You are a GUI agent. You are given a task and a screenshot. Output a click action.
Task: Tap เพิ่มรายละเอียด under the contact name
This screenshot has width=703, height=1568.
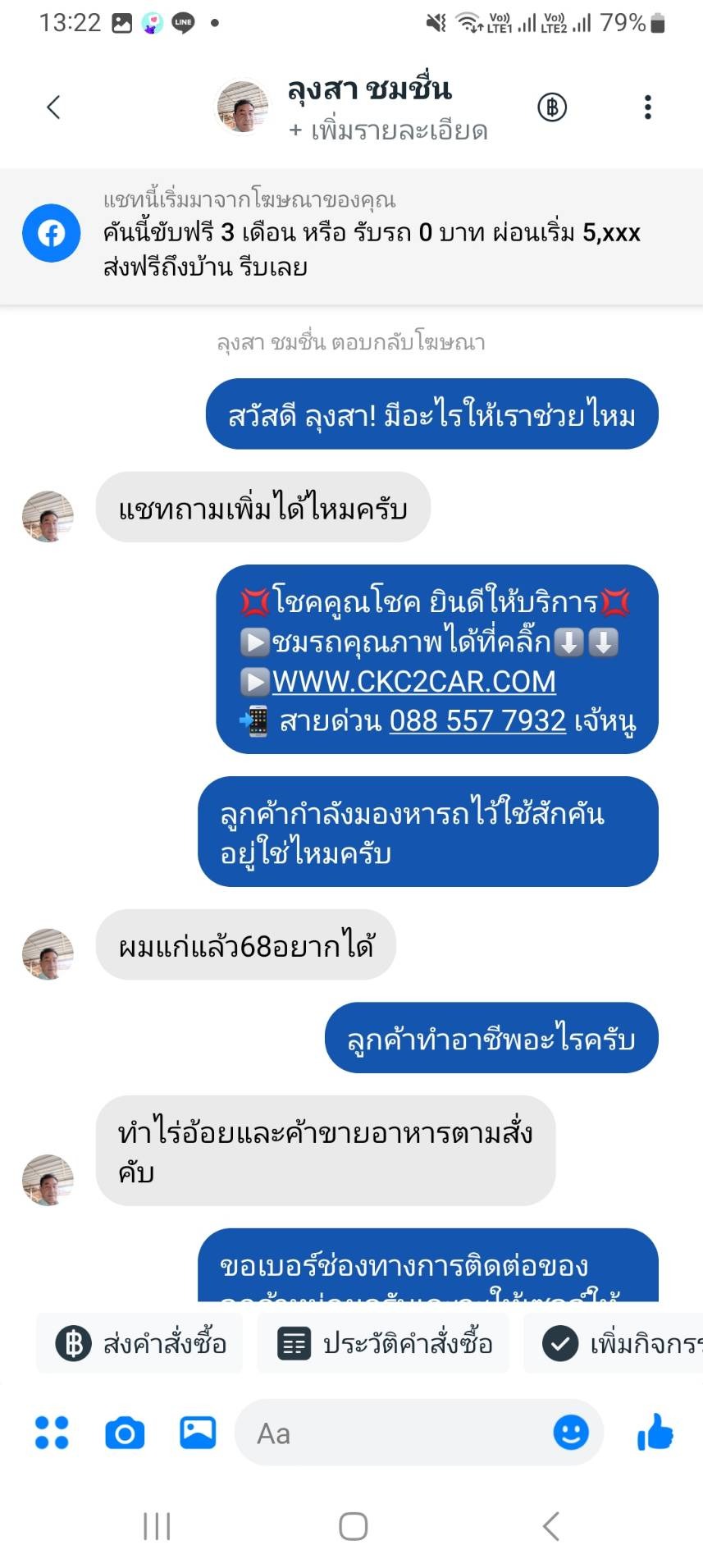coord(388,130)
